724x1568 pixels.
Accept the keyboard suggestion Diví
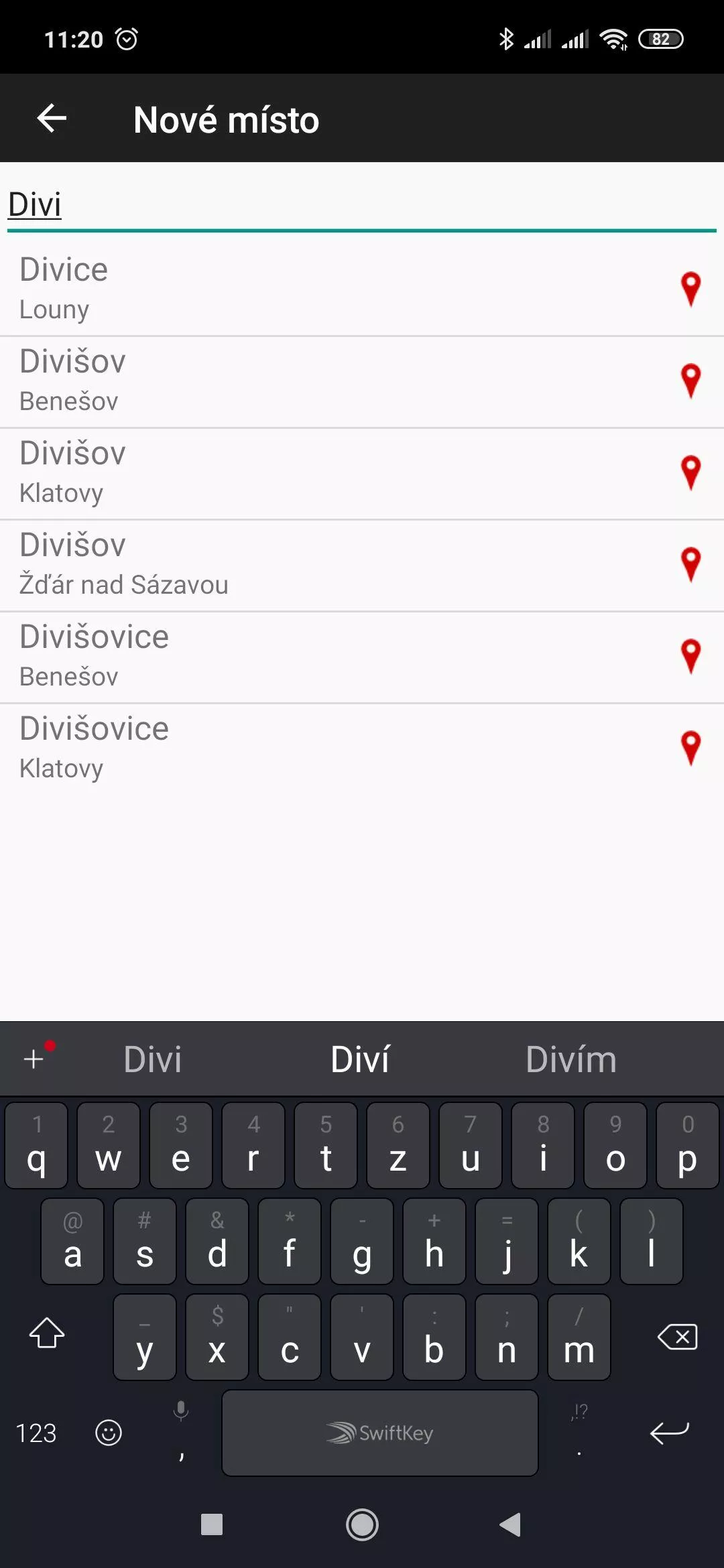point(360,1059)
